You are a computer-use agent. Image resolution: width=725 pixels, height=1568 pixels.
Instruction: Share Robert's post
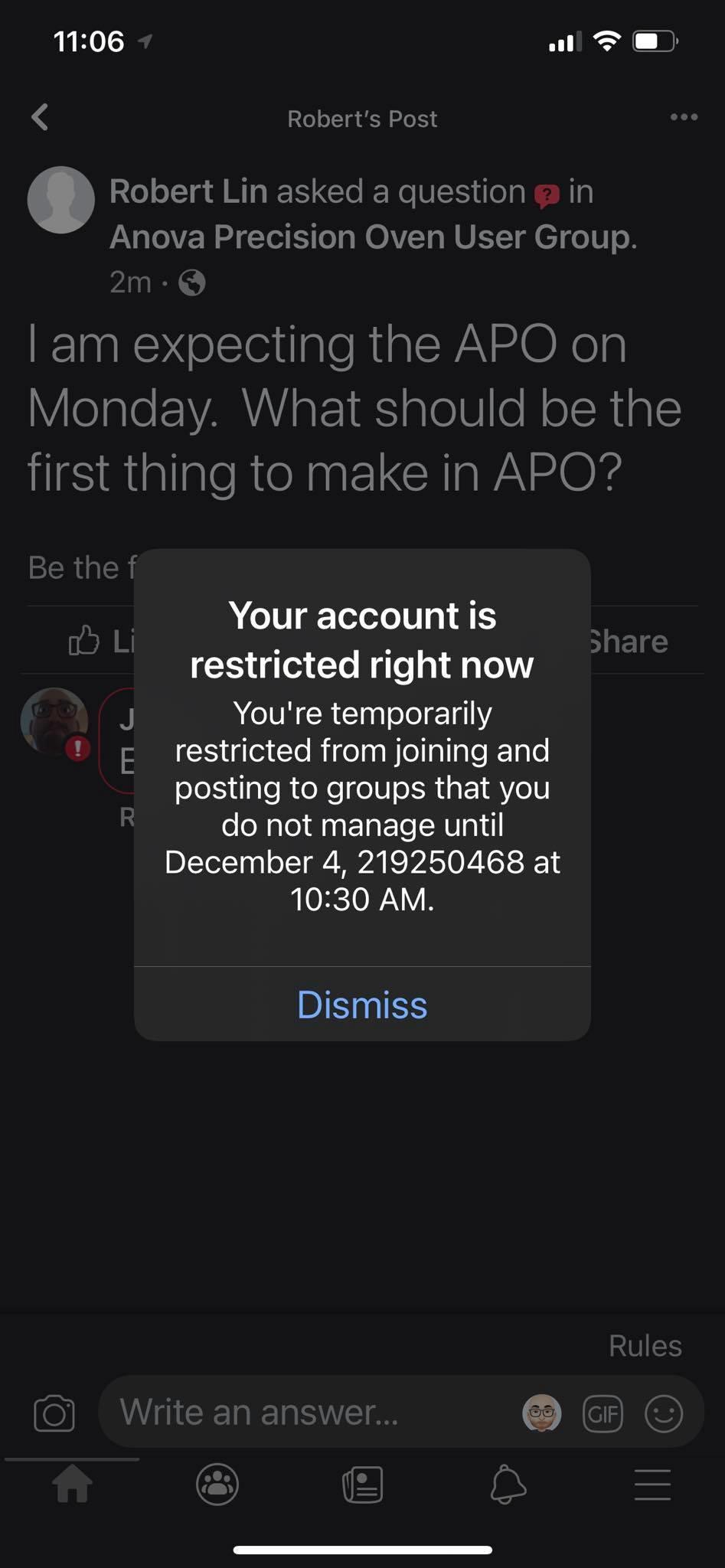627,641
